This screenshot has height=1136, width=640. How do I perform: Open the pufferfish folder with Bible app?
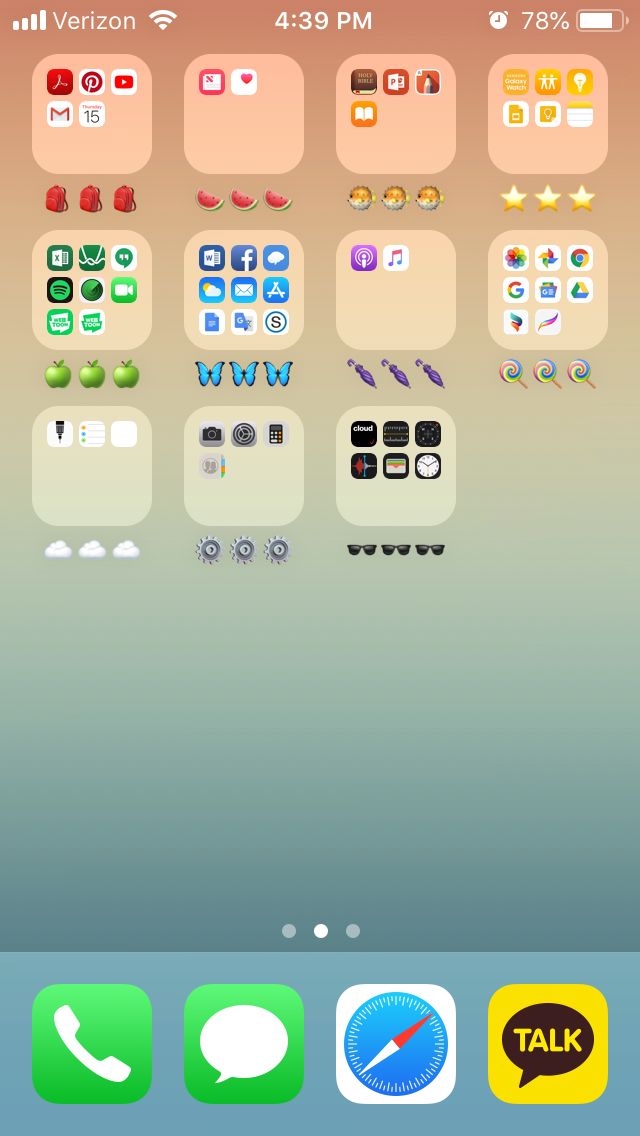click(x=396, y=114)
